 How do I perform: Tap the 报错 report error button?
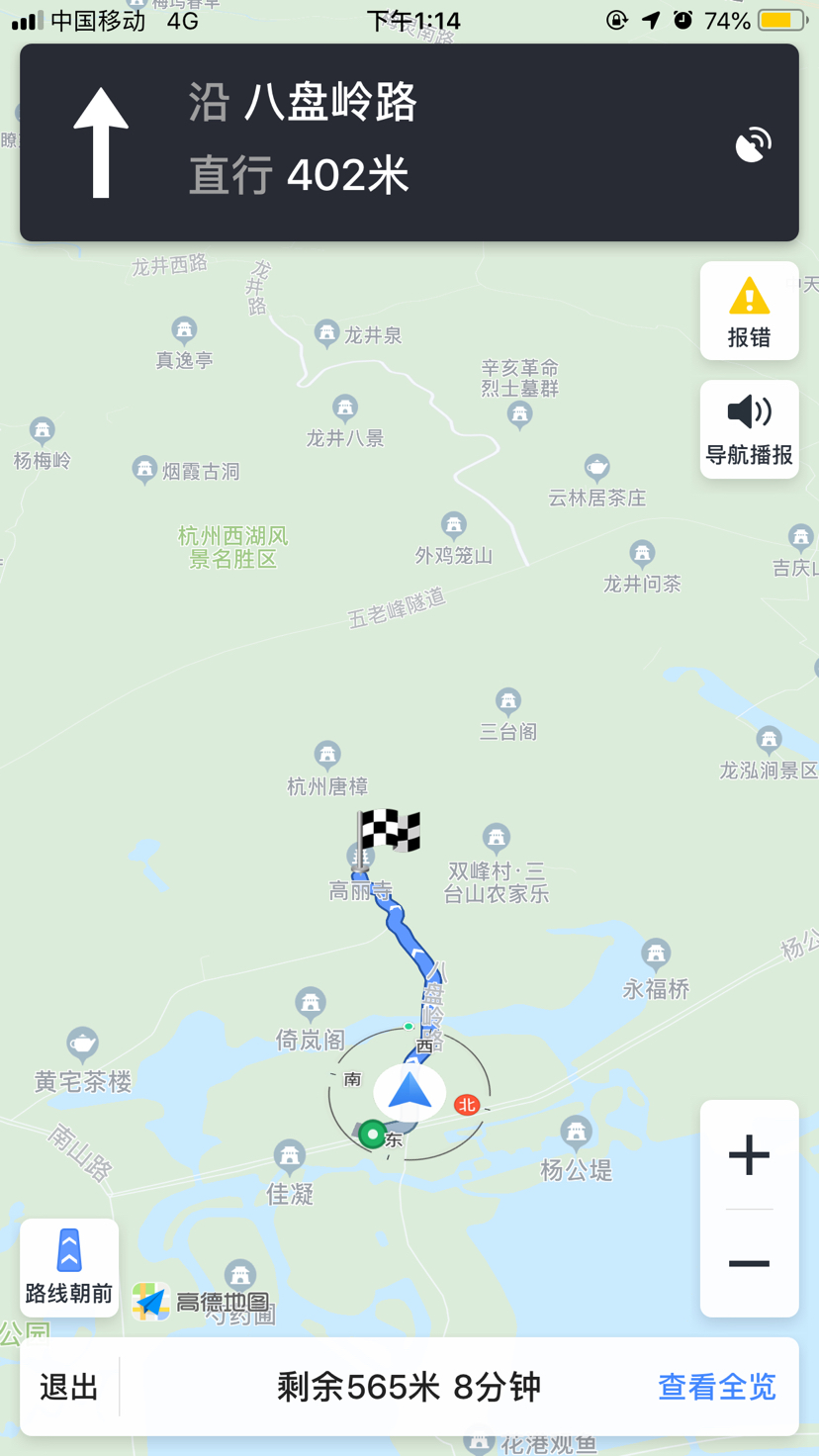pos(749,311)
